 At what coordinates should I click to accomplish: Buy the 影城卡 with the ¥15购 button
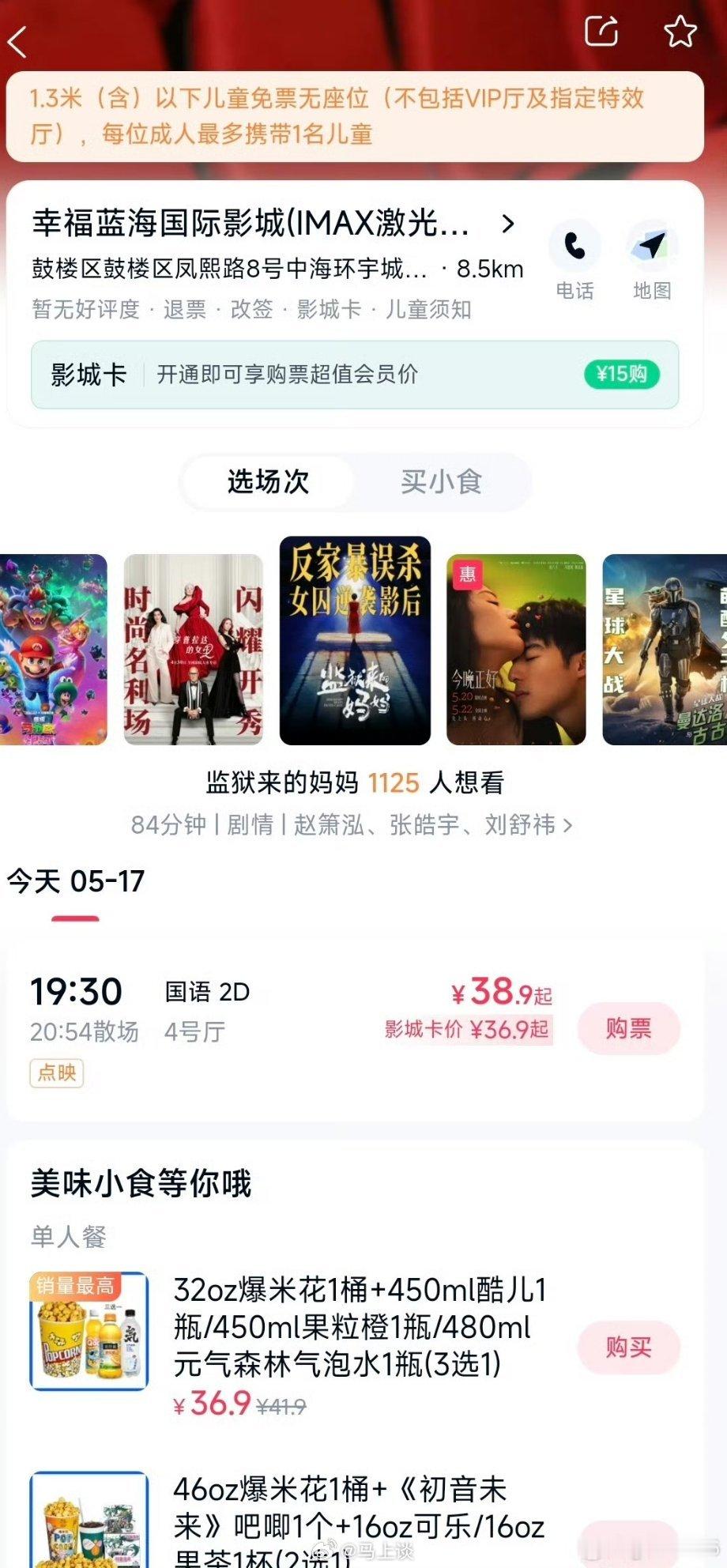(622, 374)
